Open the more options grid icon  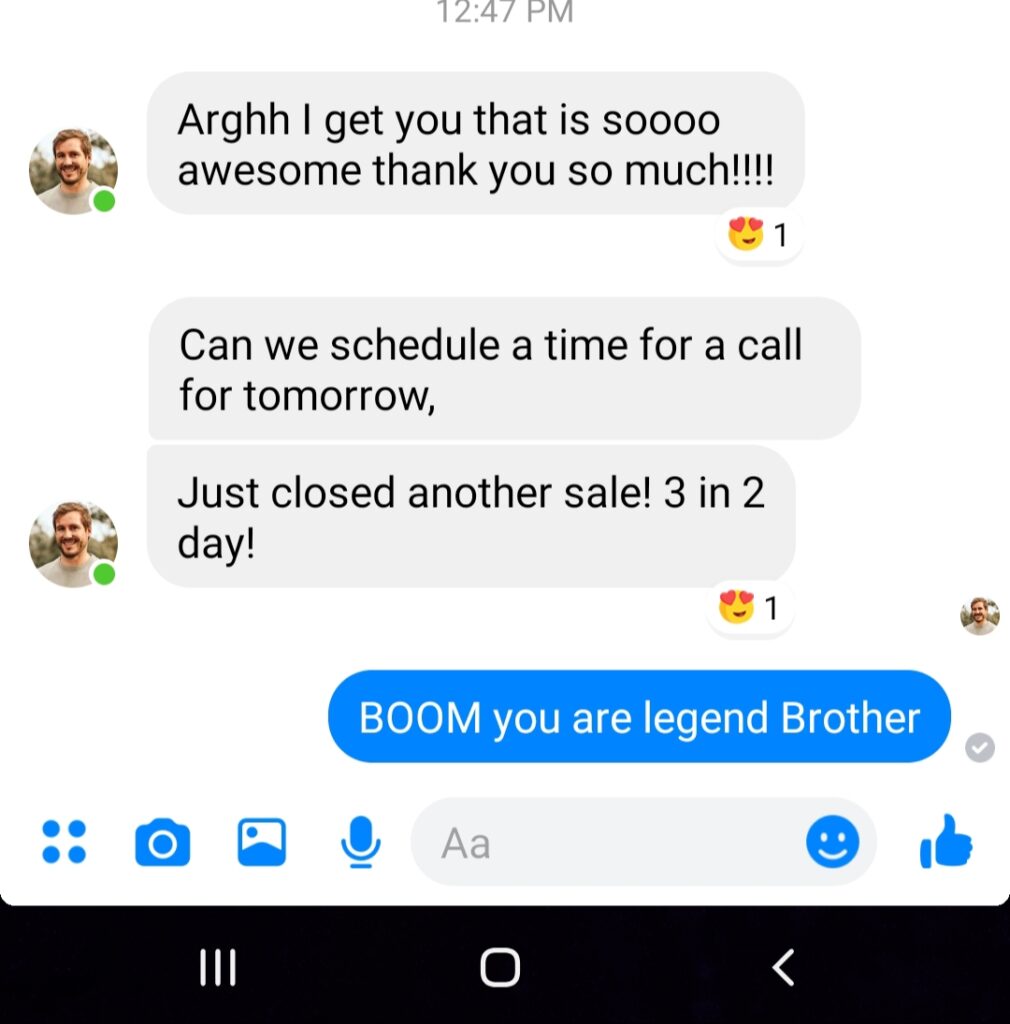tap(64, 842)
